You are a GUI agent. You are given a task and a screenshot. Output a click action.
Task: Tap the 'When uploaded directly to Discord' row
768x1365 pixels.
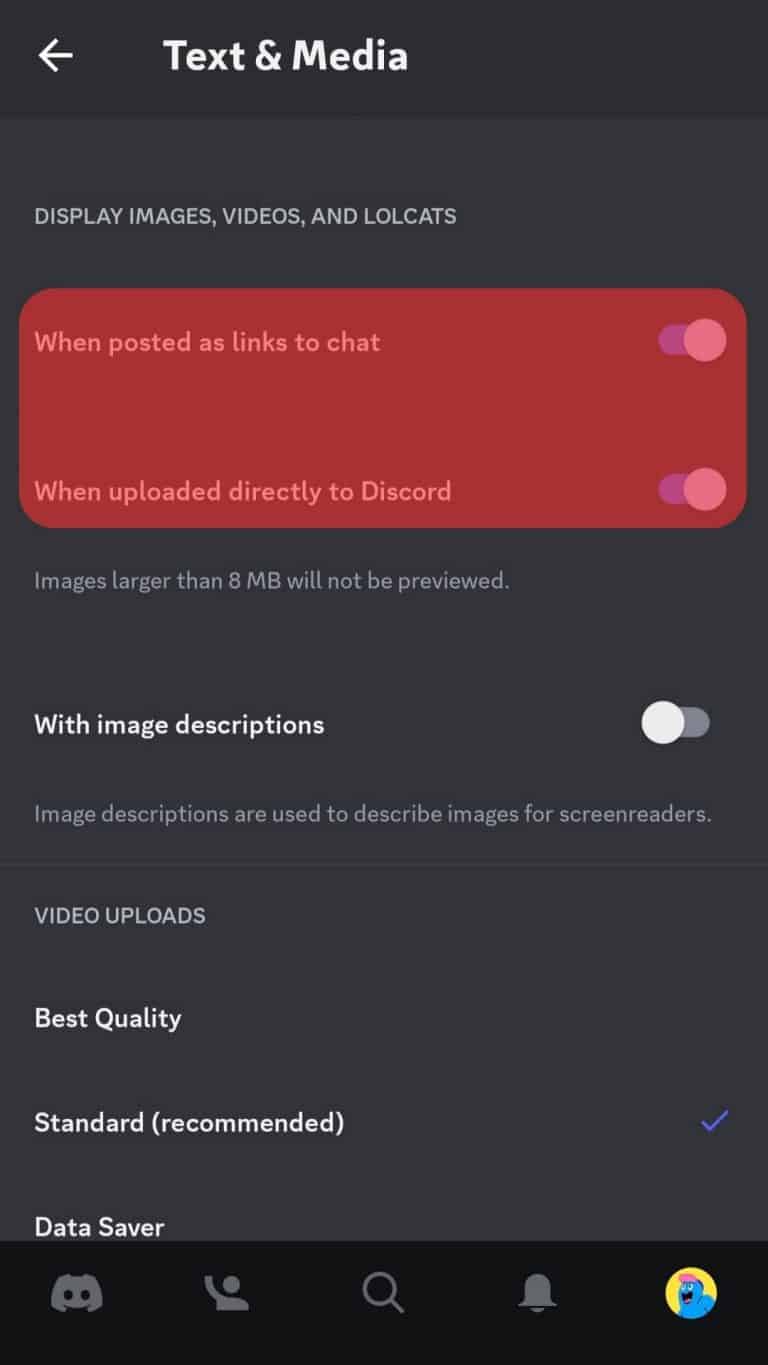243,490
